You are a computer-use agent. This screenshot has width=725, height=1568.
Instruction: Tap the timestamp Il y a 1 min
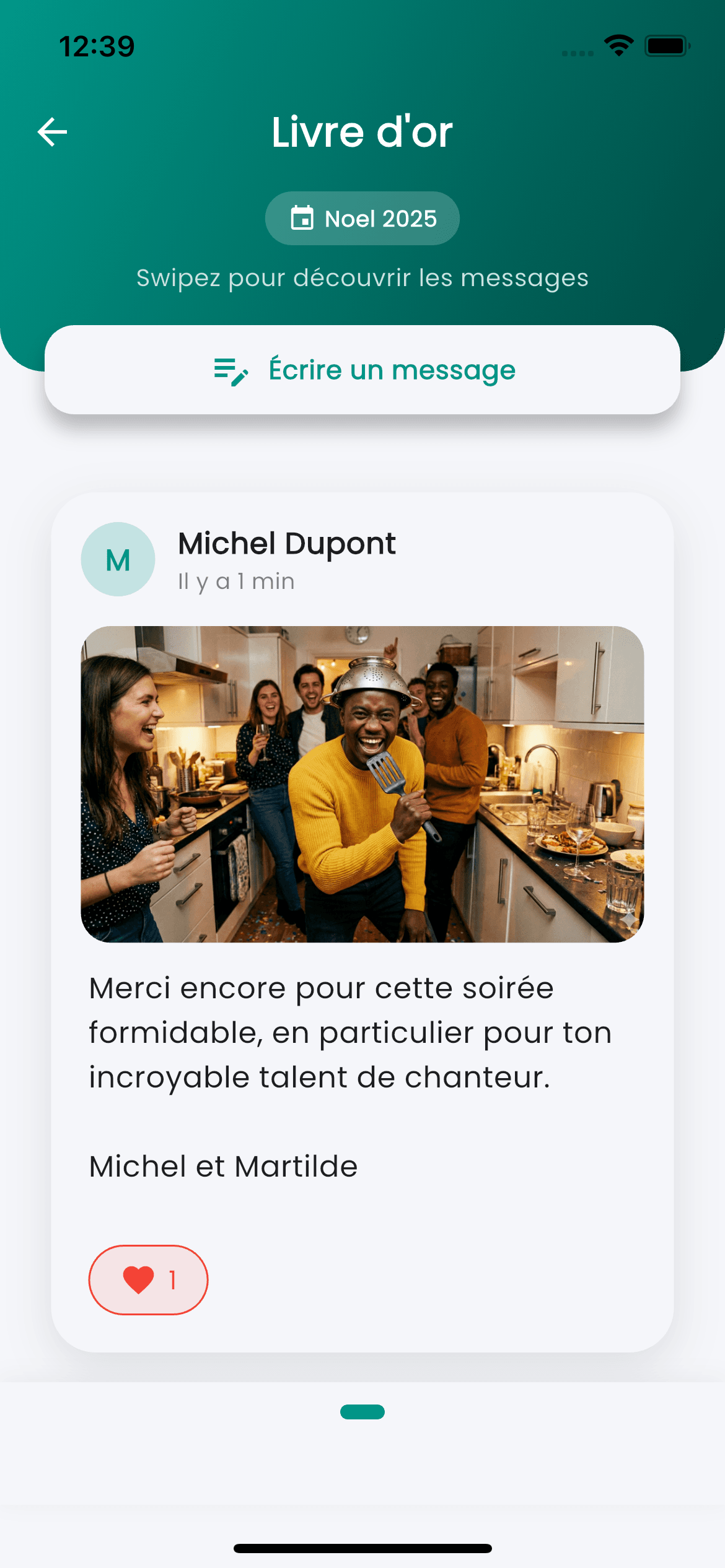click(x=235, y=581)
